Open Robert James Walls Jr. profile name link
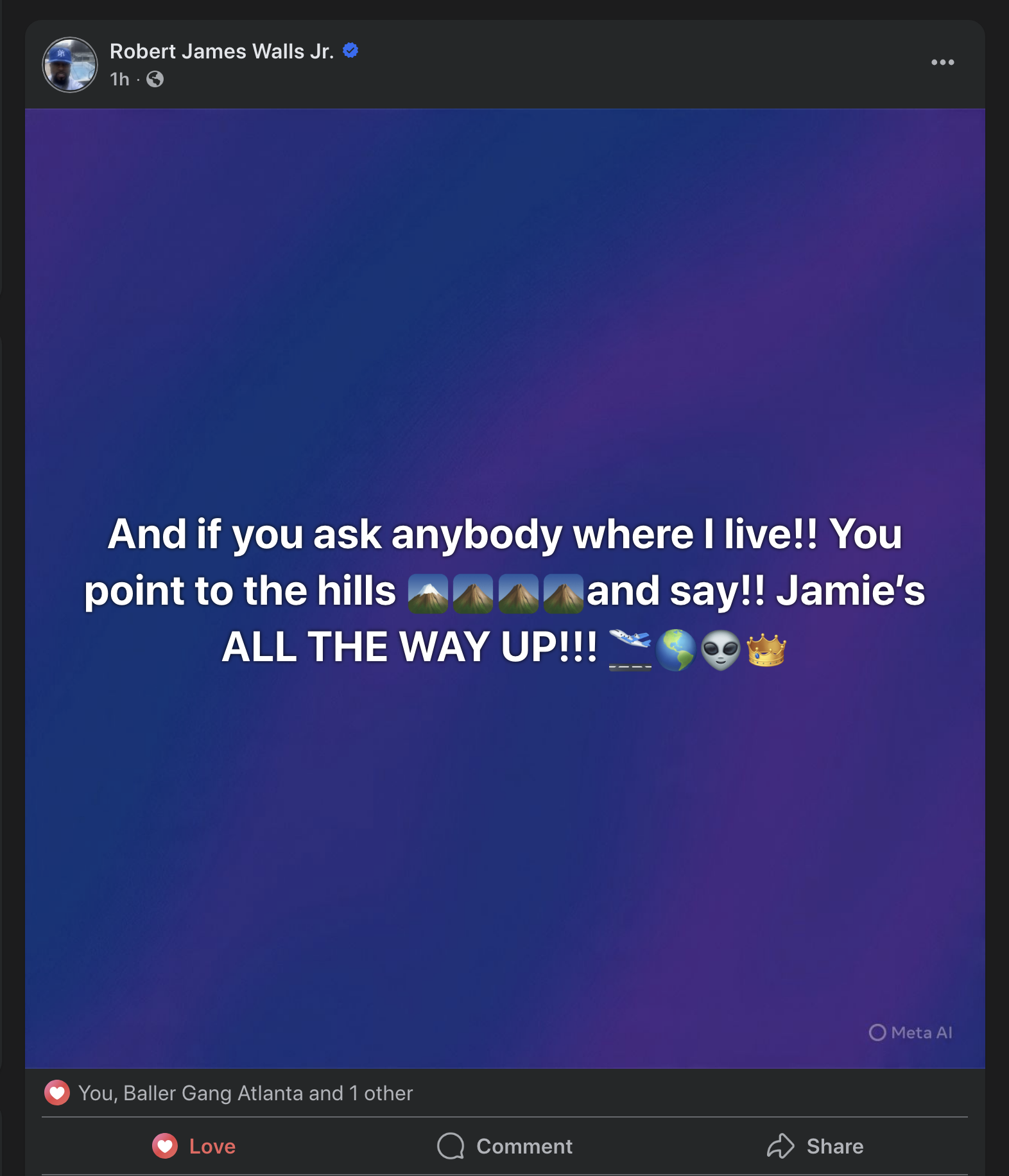The height and width of the screenshot is (1176, 1009). (221, 51)
